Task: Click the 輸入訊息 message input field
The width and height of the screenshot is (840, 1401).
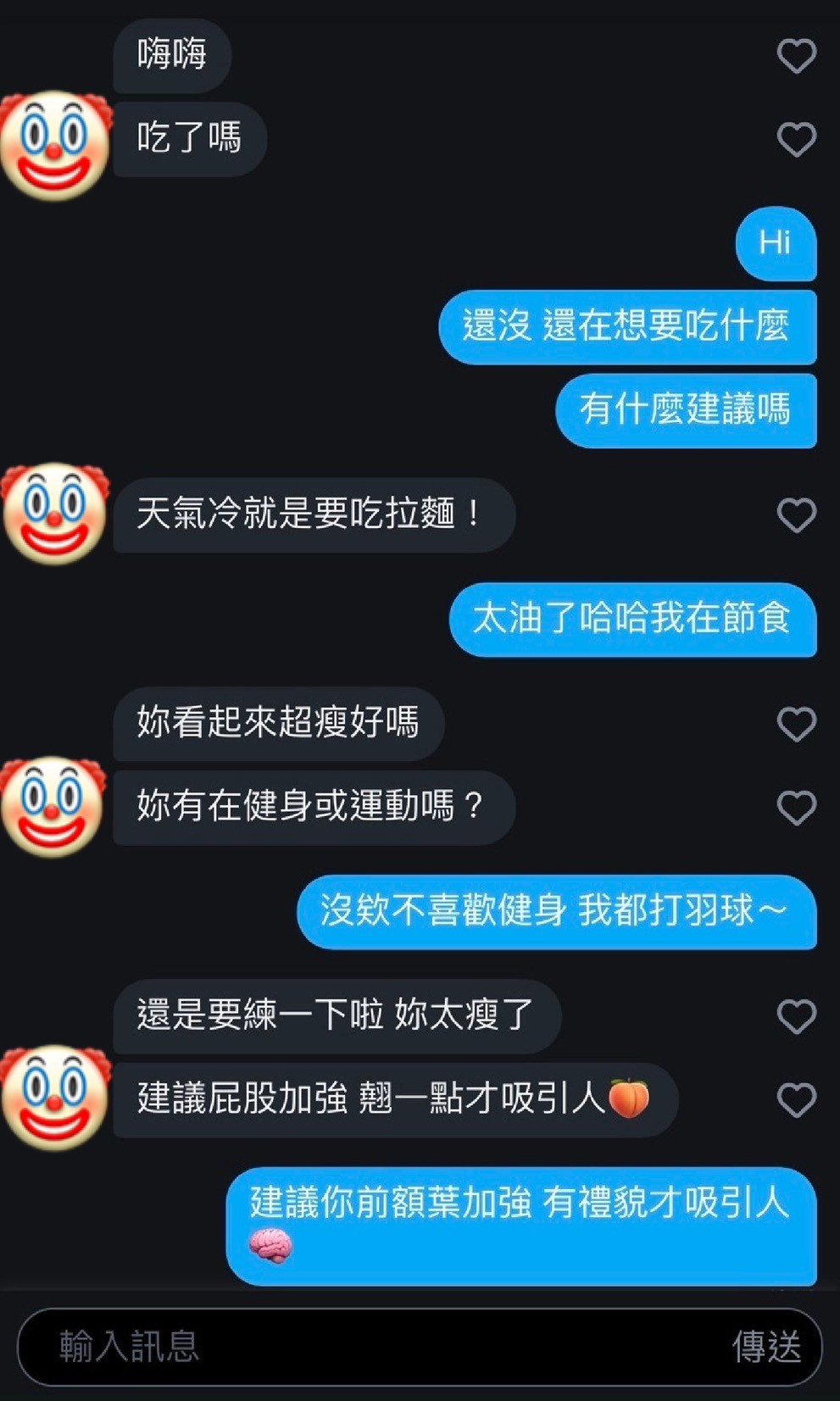Action: tap(254, 1347)
